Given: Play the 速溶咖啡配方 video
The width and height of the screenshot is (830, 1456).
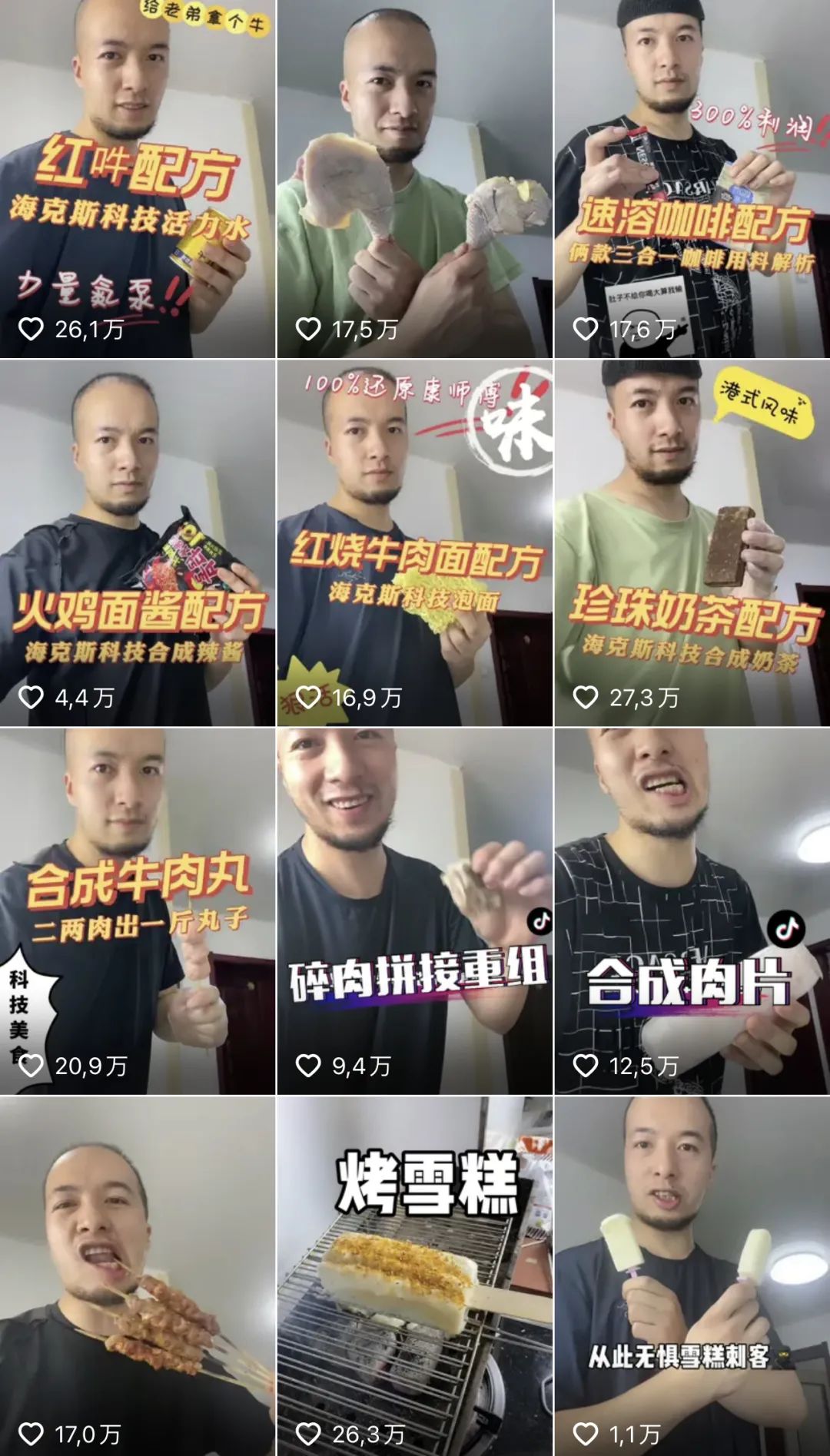Looking at the screenshot, I should pyautogui.click(x=692, y=178).
